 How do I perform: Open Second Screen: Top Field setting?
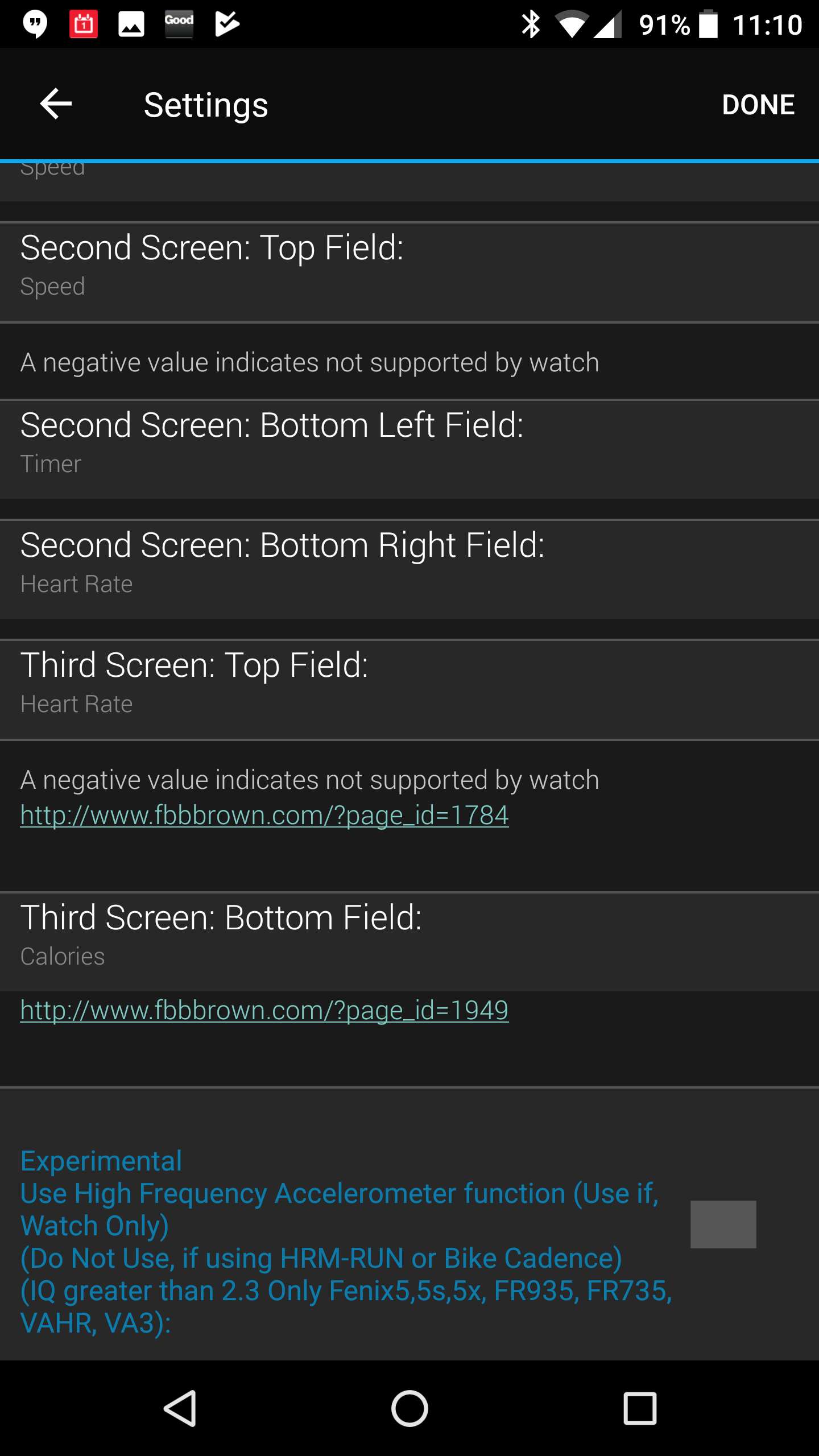click(x=409, y=266)
